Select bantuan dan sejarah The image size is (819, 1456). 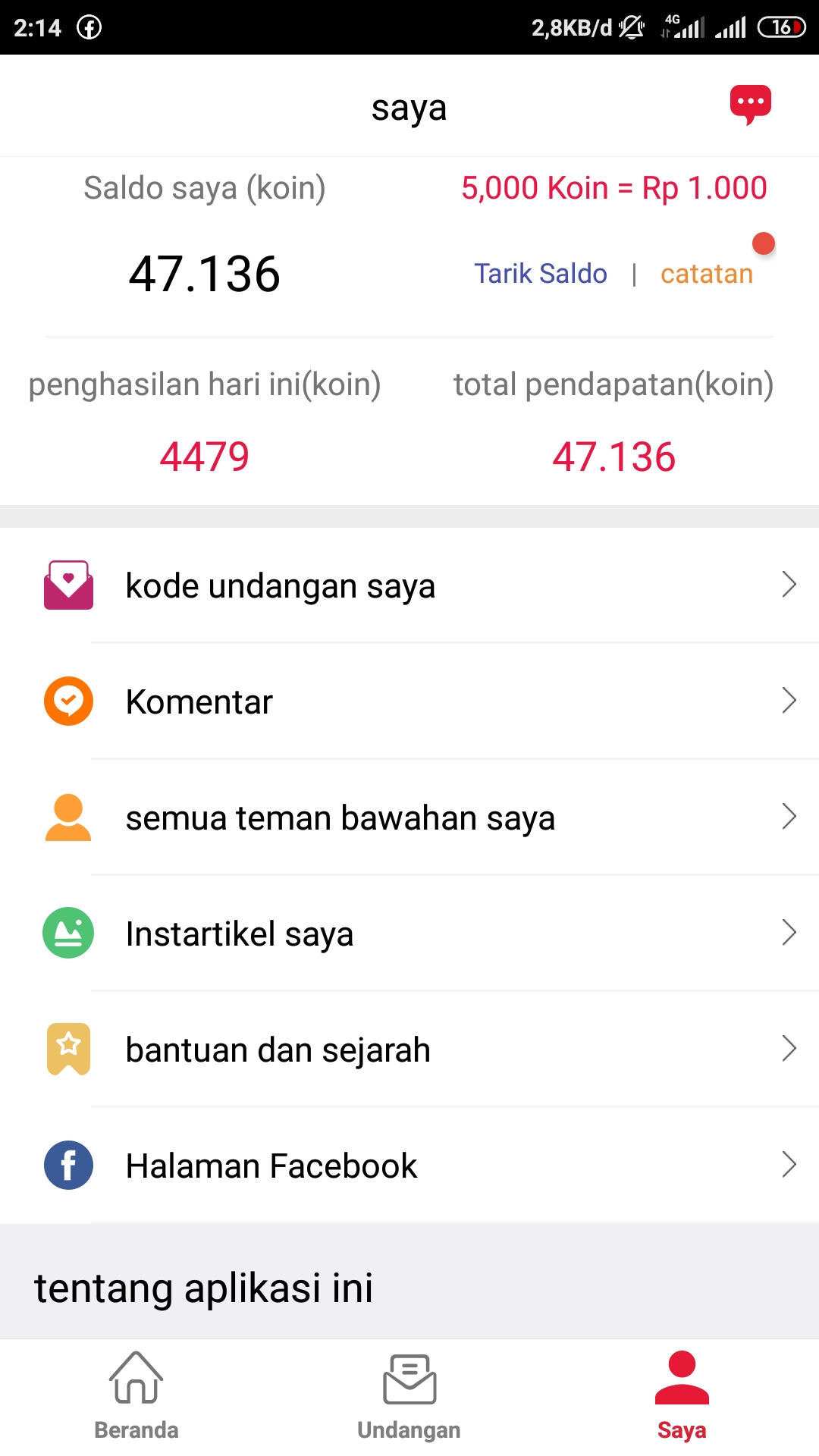tap(409, 1050)
